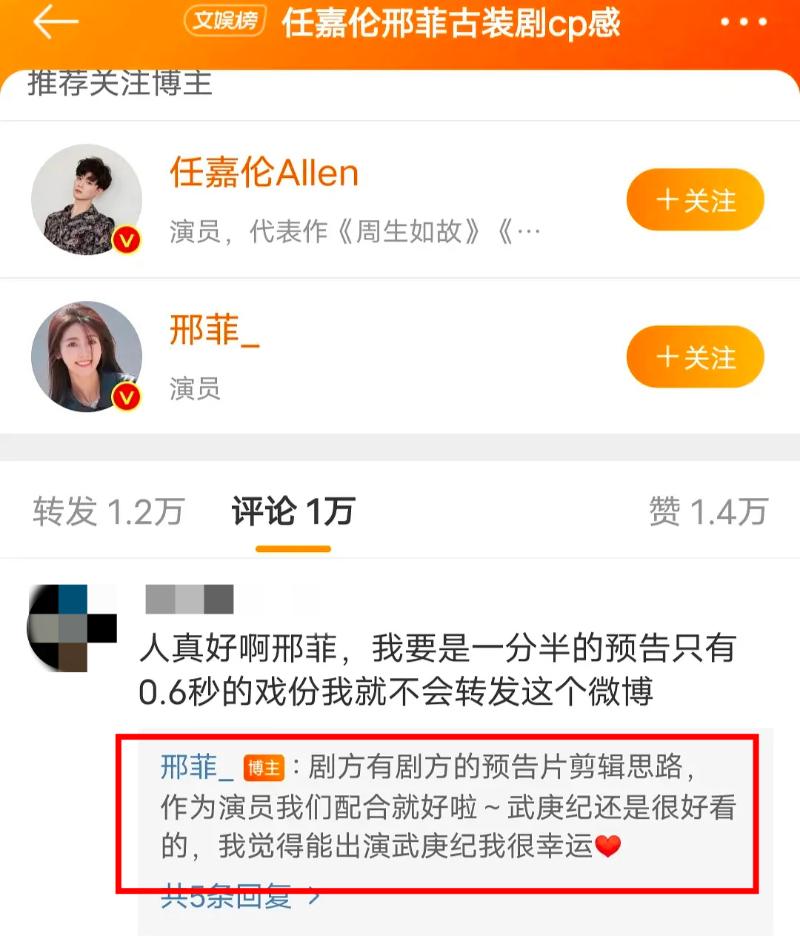800x936 pixels.
Task: Go back using the top-left arrow
Action: (55, 23)
